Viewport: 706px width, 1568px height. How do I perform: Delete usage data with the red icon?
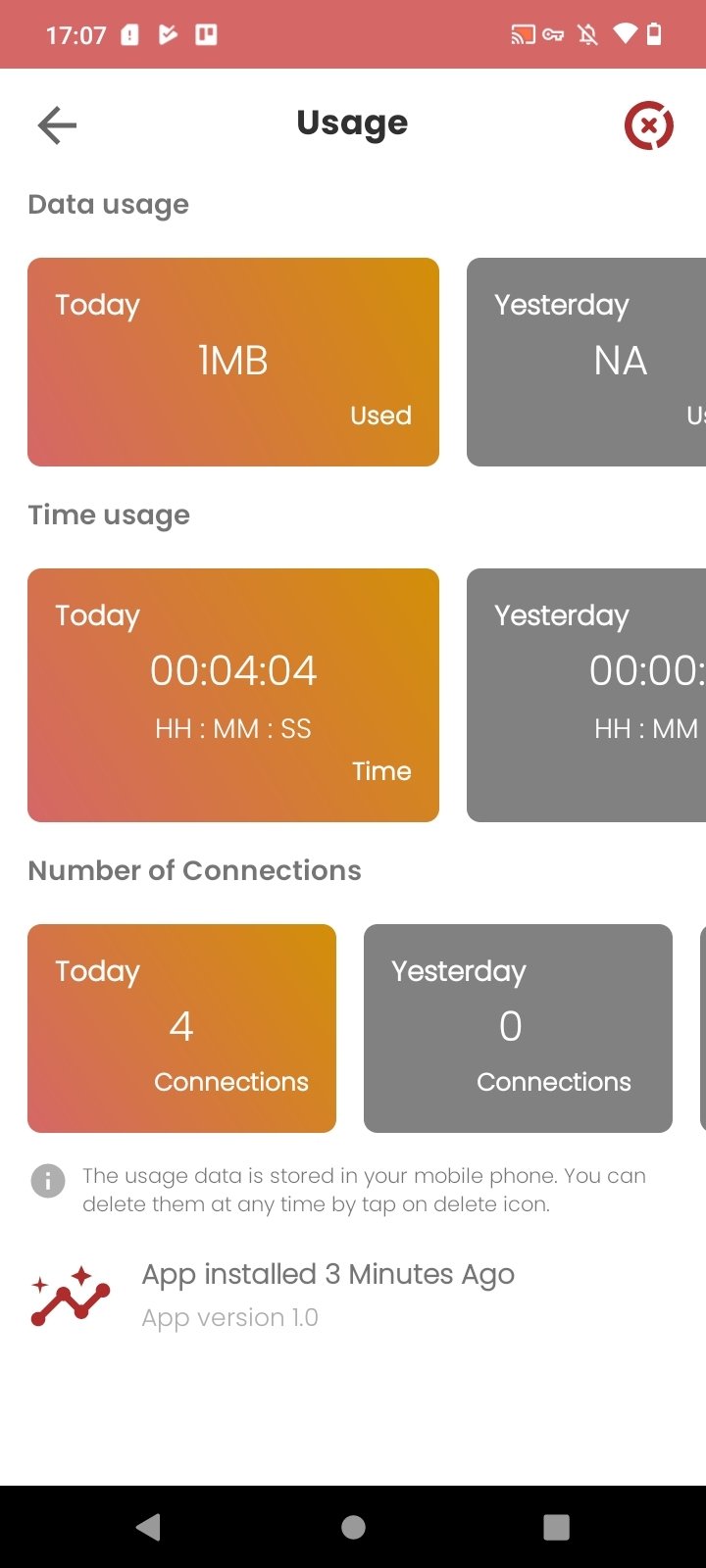(x=649, y=125)
